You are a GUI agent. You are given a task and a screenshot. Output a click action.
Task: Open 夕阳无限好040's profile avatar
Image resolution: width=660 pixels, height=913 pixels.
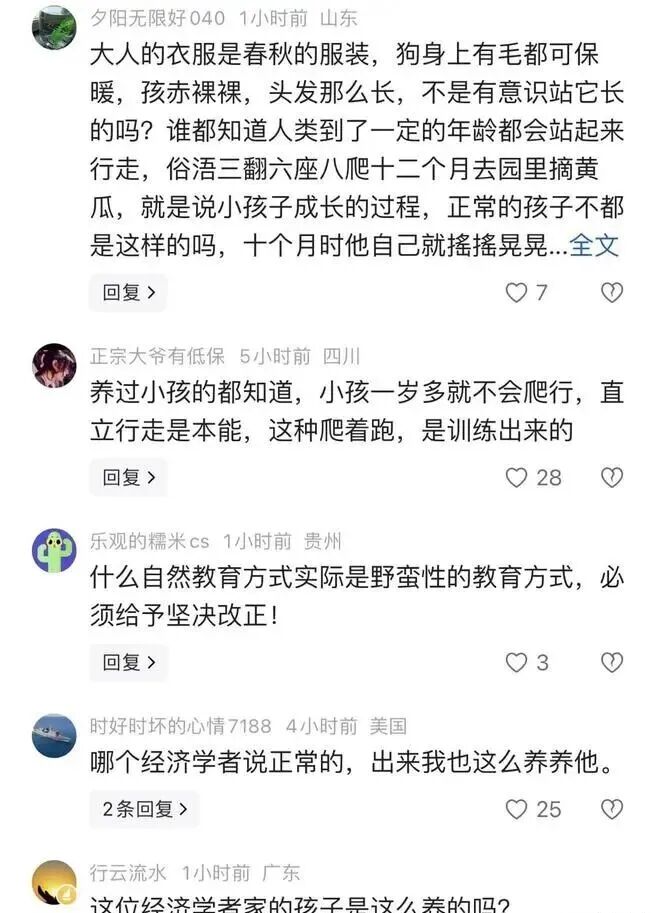(54, 27)
